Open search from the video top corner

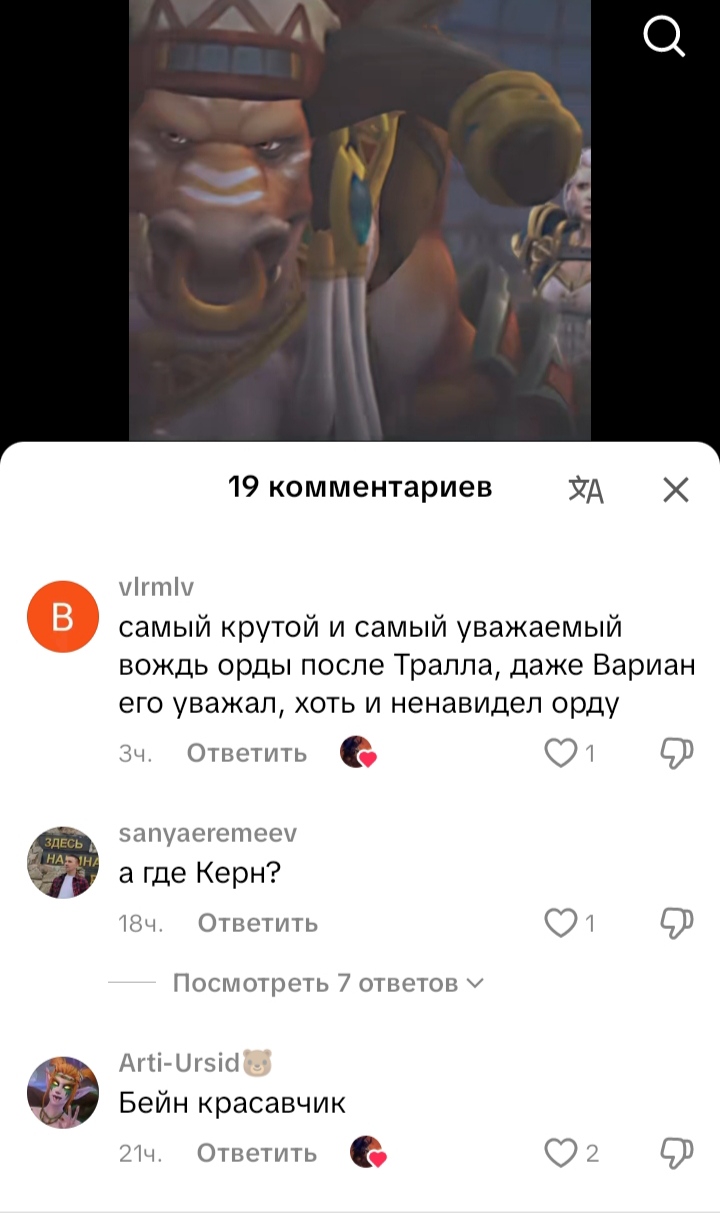point(664,38)
